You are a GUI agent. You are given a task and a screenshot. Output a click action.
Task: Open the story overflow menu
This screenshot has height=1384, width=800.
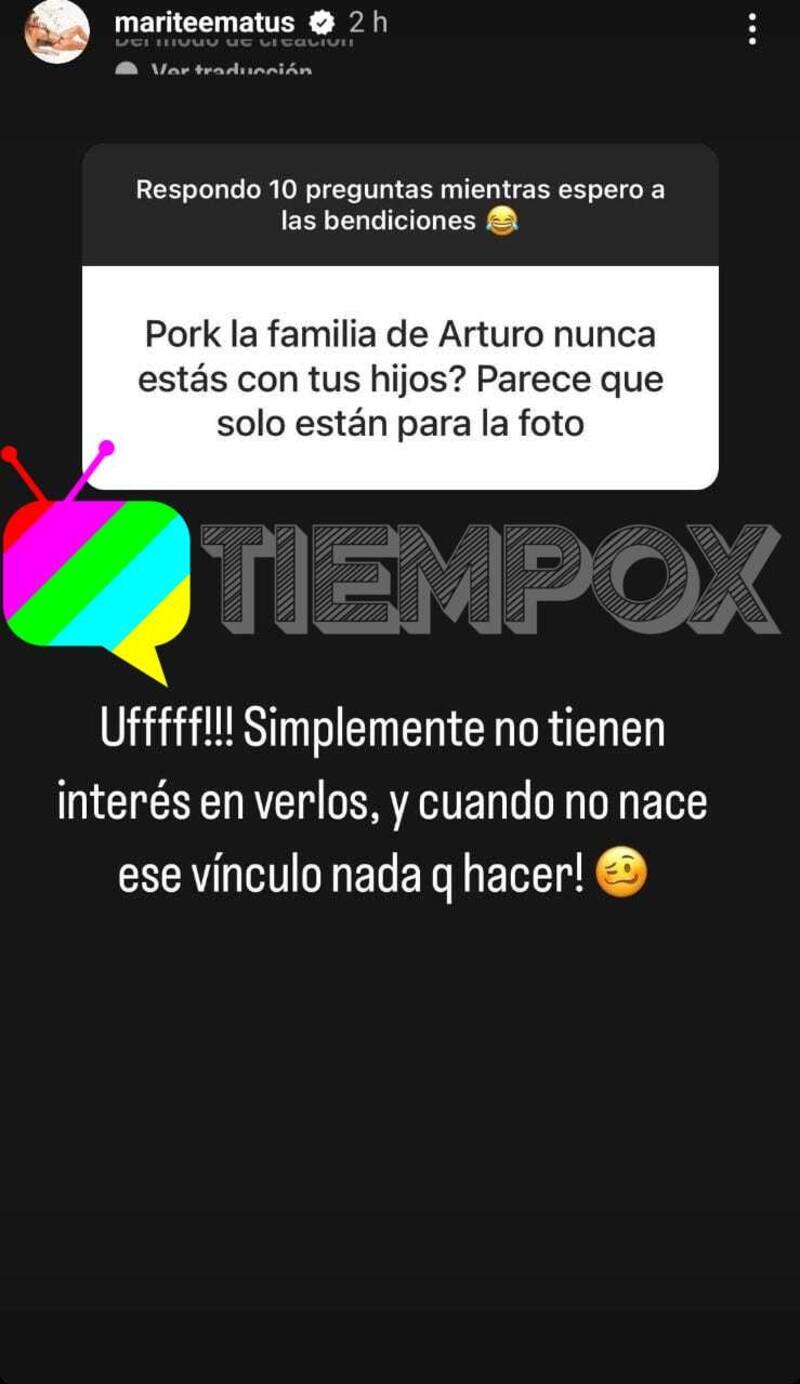pos(752,29)
